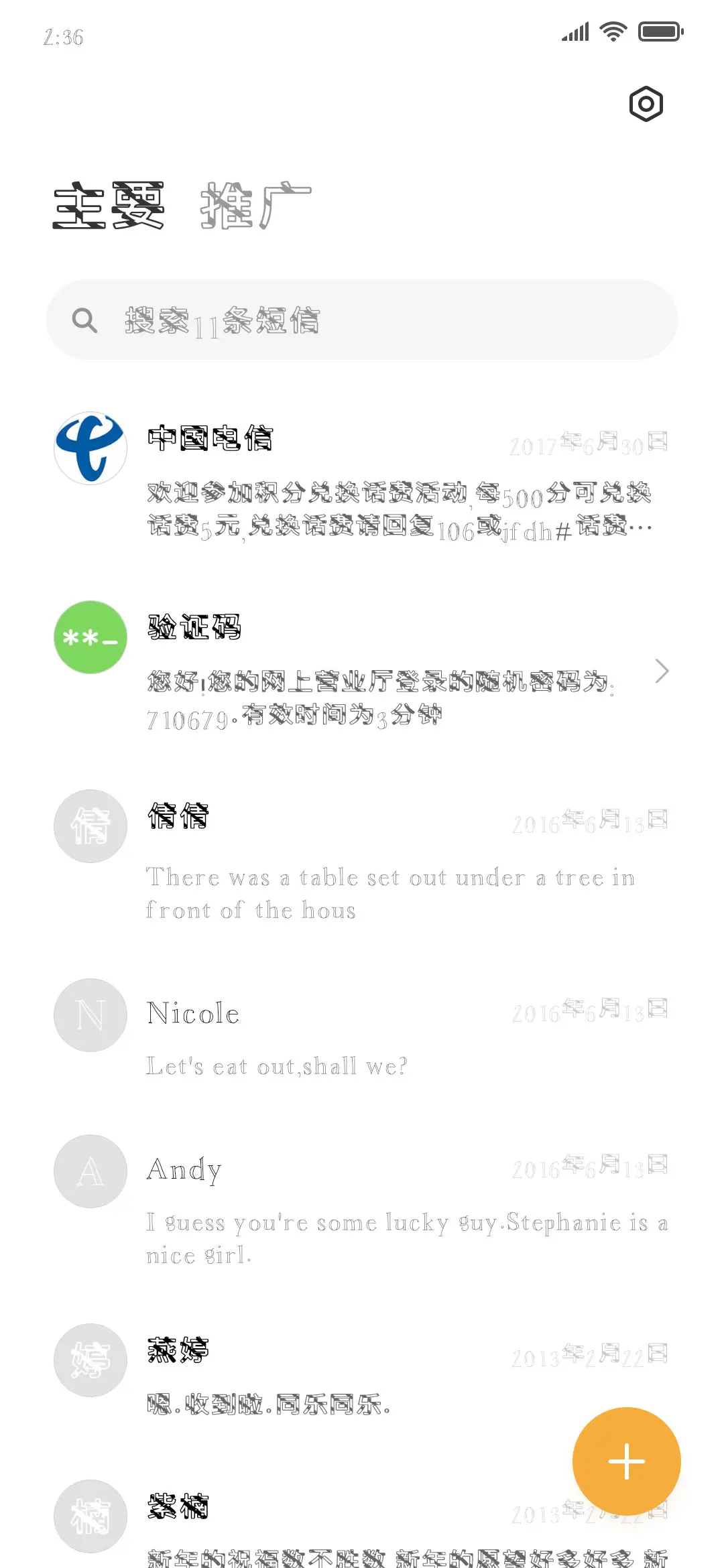This screenshot has height=1568, width=724.
Task: Click Andy's avatar circle
Action: point(90,1171)
